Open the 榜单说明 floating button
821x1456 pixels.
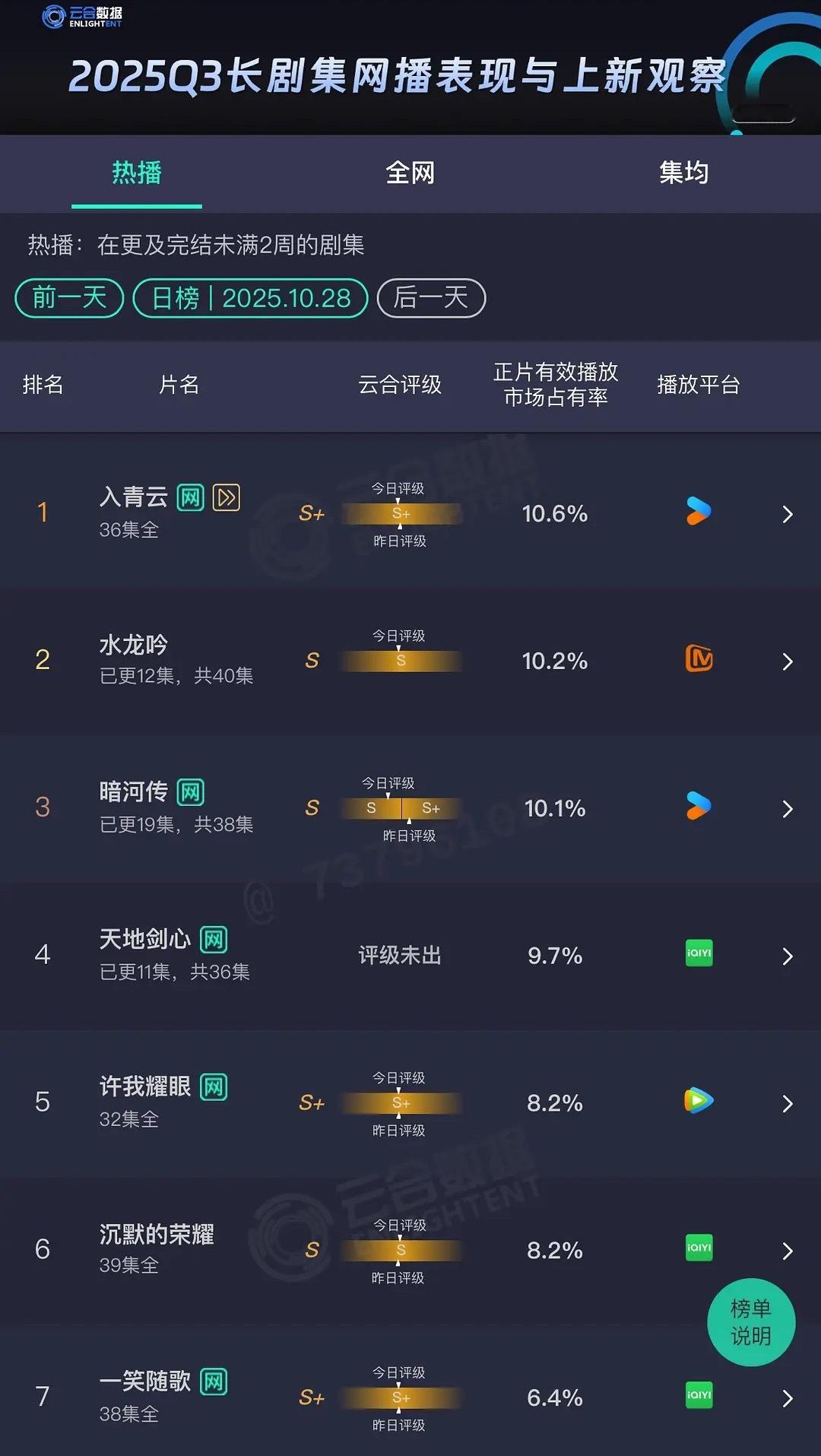(x=751, y=1323)
